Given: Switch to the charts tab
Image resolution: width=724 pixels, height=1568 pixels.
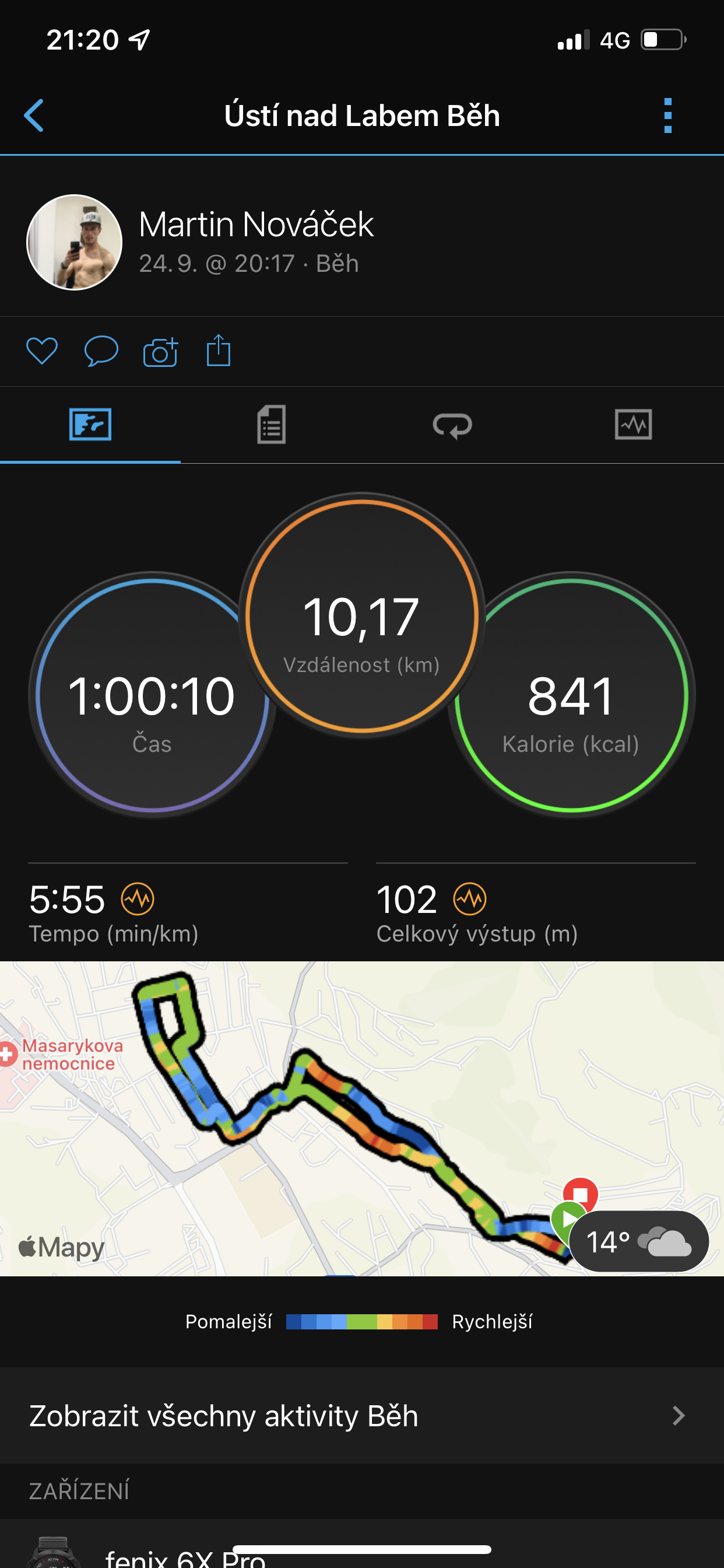Looking at the screenshot, I should (633, 424).
